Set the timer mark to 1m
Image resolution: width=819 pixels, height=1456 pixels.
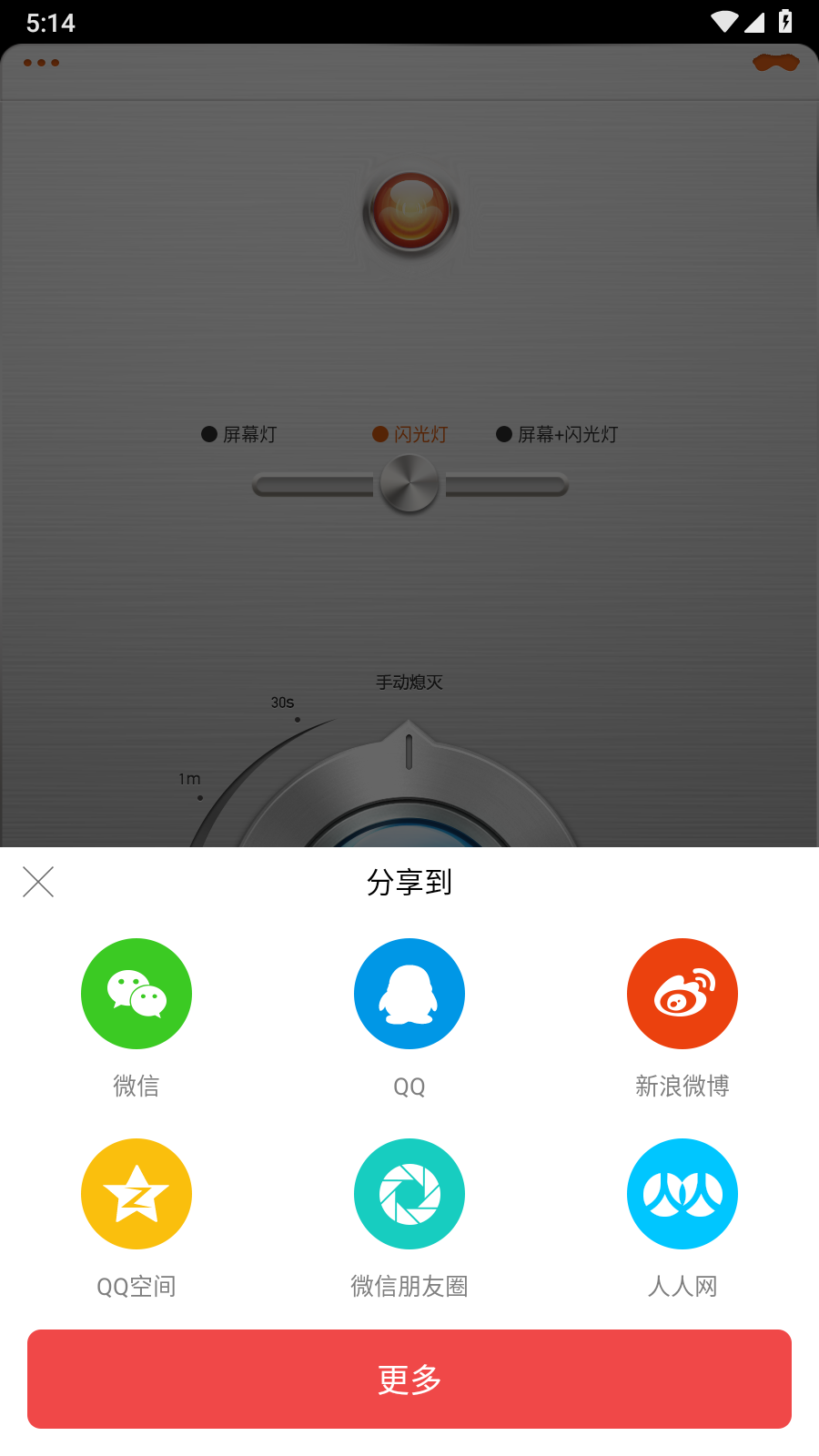189,779
